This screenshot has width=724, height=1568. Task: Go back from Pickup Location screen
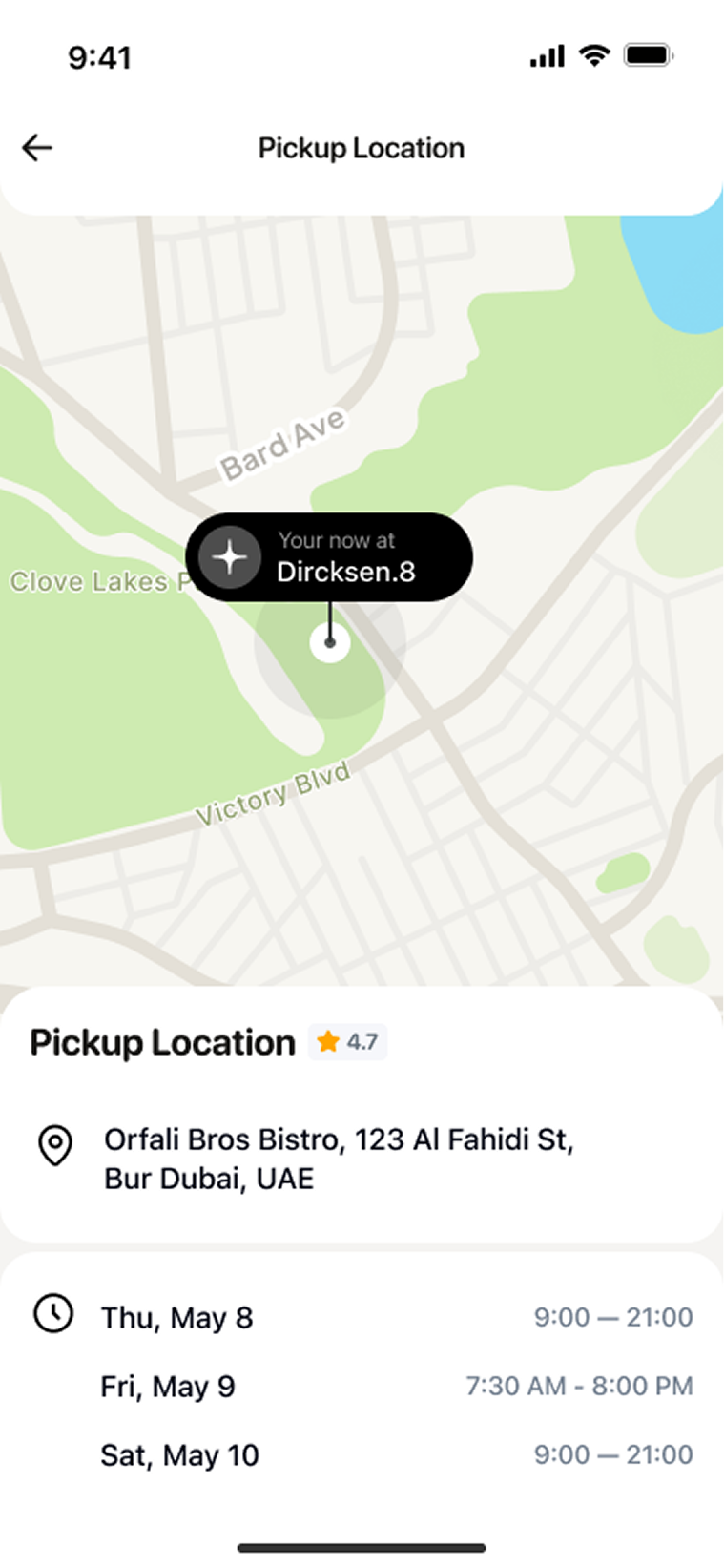point(37,148)
